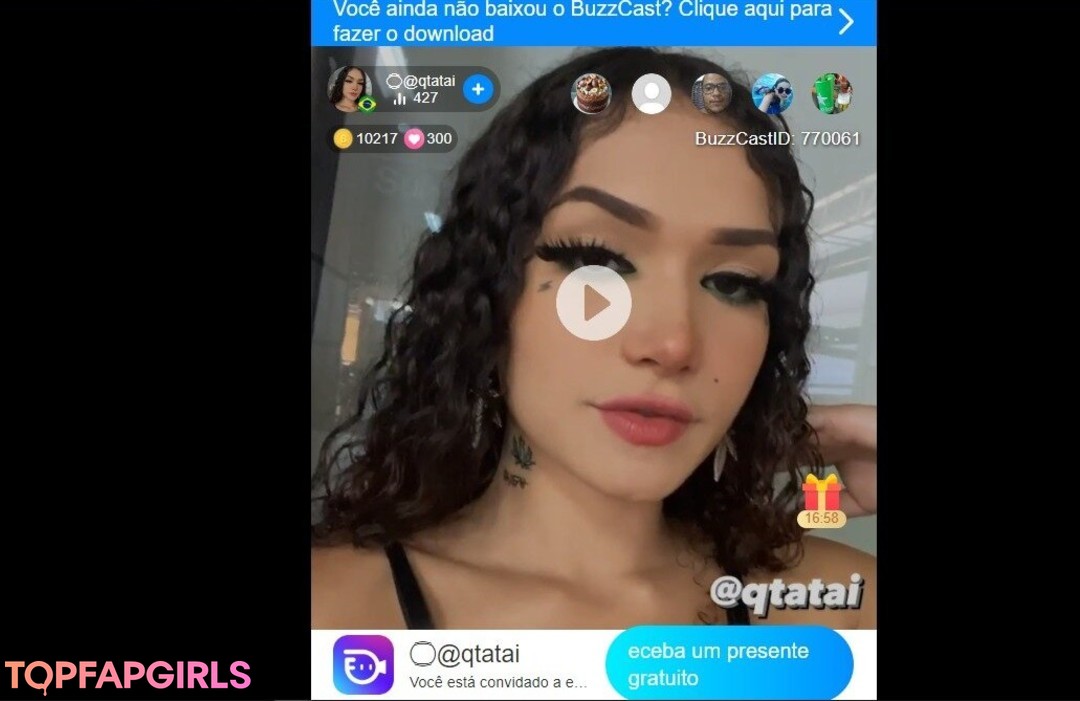
Task: Tap the receba um presente gratuito button
Action: [729, 664]
